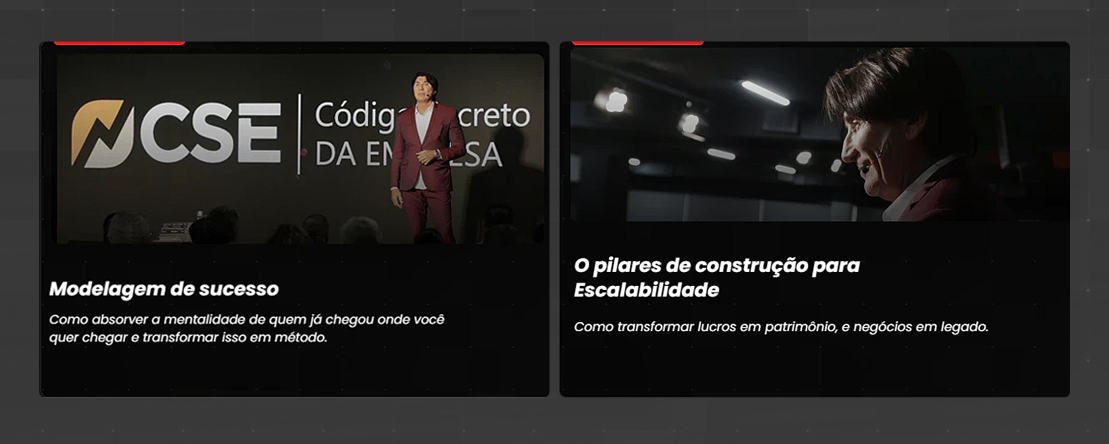Screen dimensions: 1109x444
Task: Open the Modelagem de sucesso card
Action: 294,220
